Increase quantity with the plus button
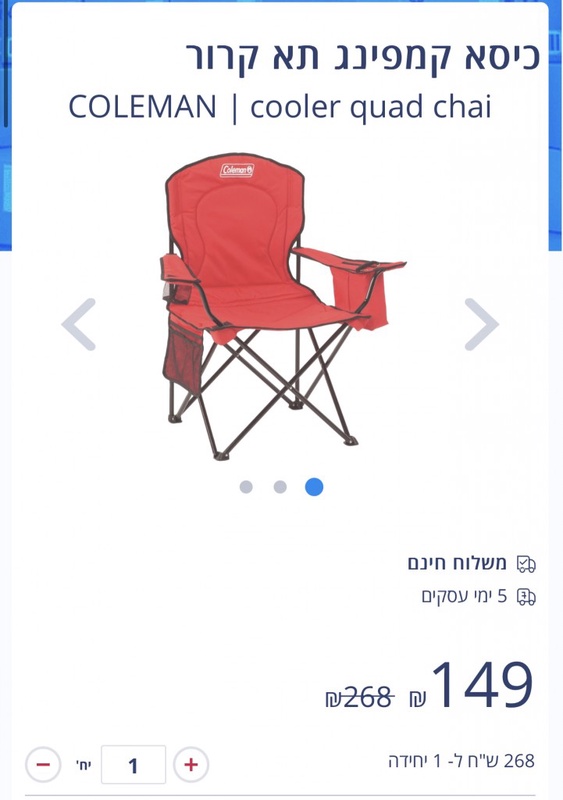The image size is (563, 800). click(x=191, y=765)
